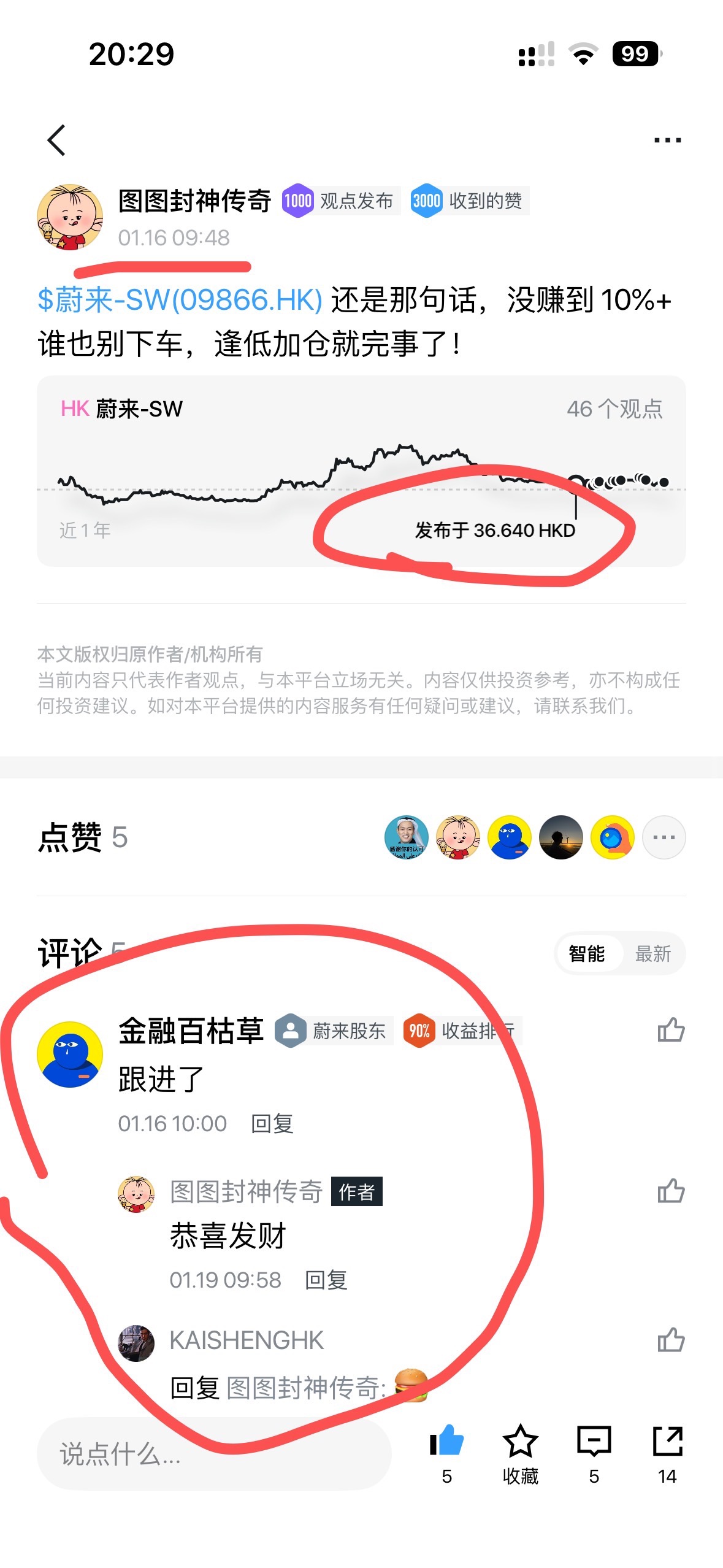The image size is (723, 1568).
Task: Go back using the top-left arrow
Action: (x=56, y=140)
